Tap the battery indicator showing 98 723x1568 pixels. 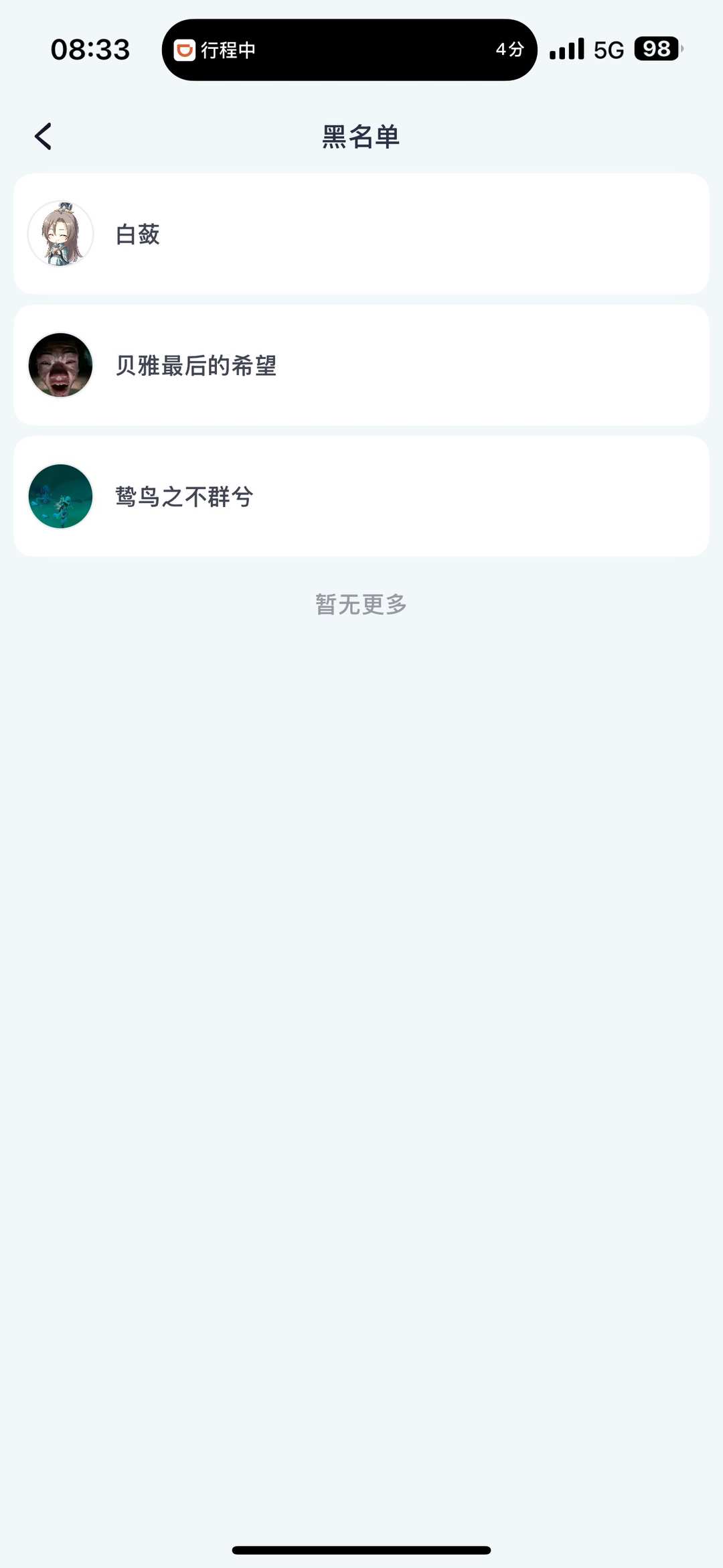tap(656, 50)
